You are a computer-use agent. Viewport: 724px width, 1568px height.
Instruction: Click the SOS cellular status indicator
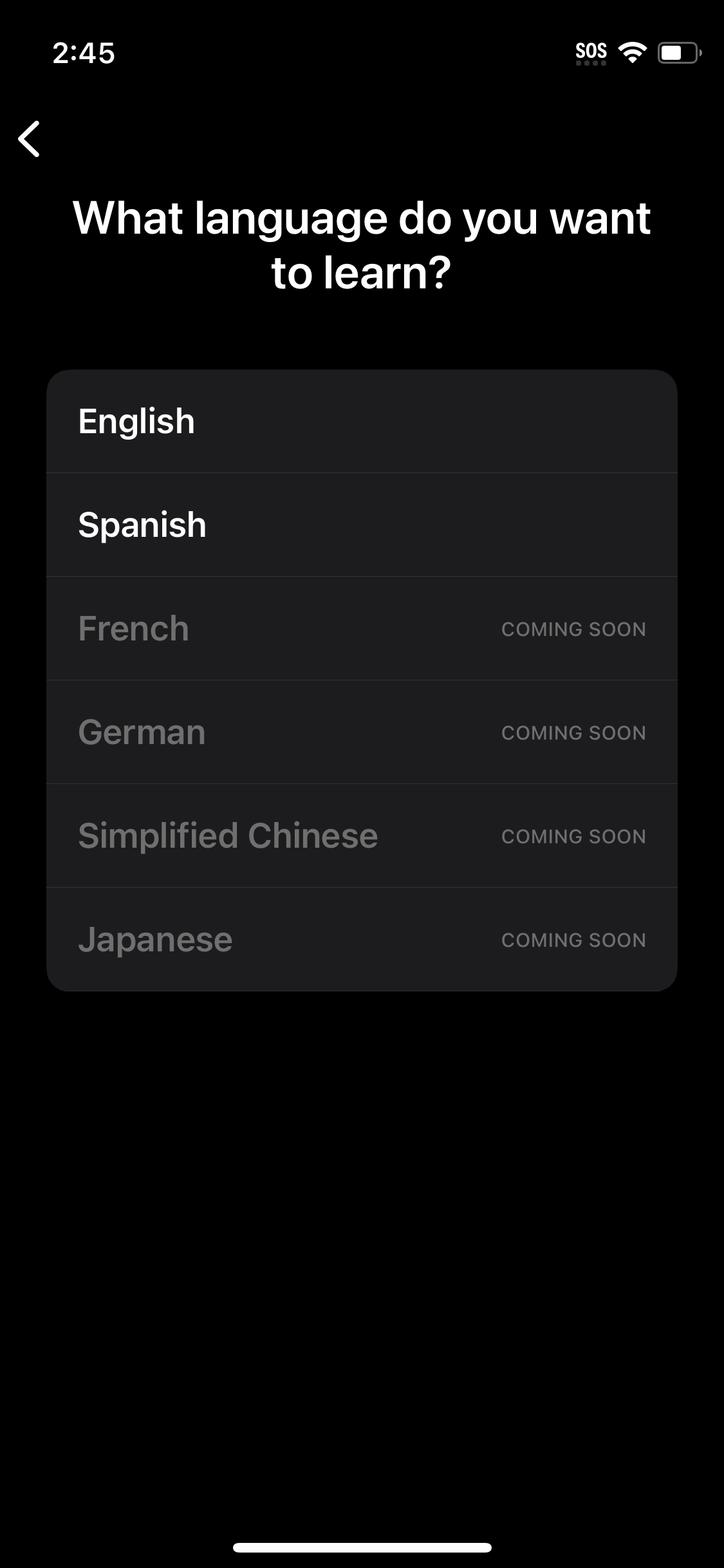pos(591,51)
